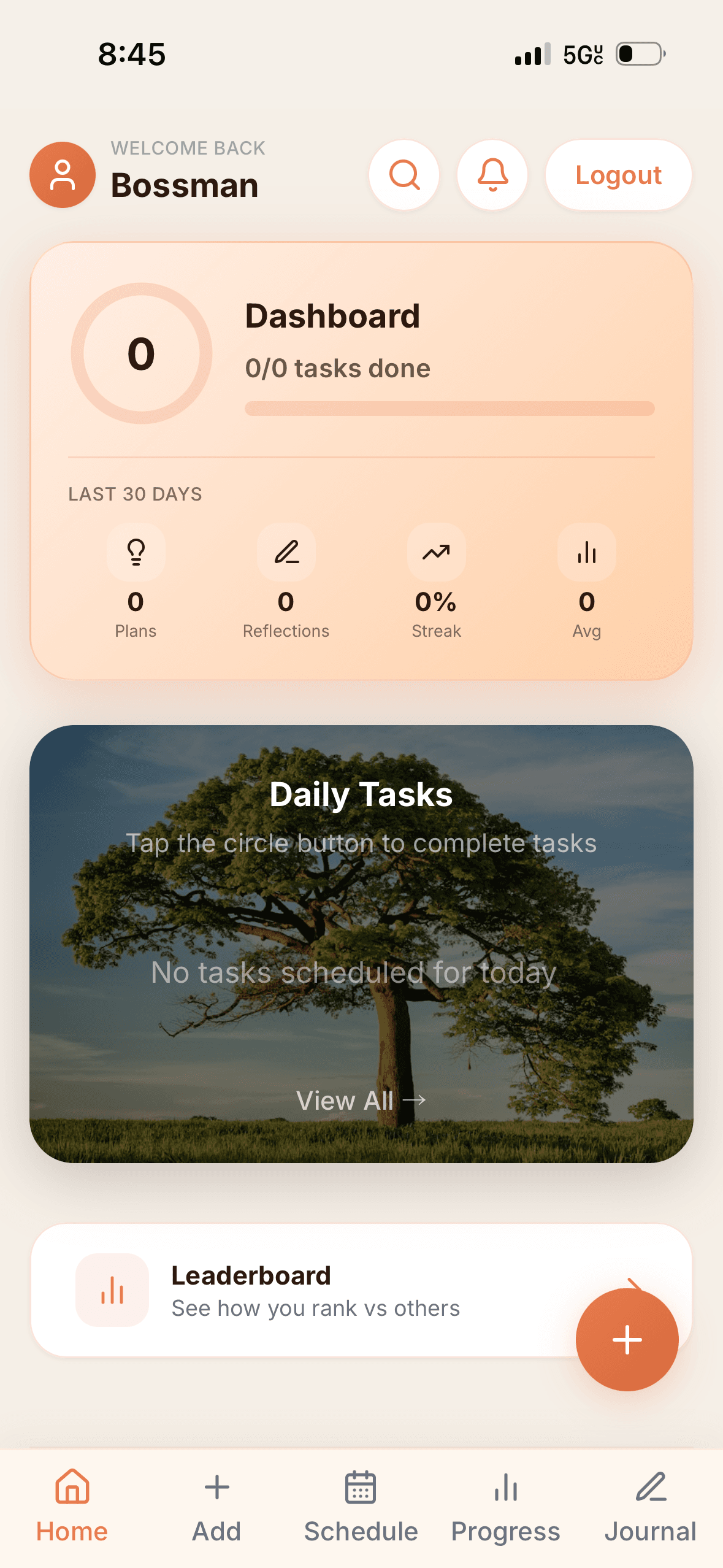Tap the Logout button
Screen dimensions: 723x1568
[x=618, y=175]
